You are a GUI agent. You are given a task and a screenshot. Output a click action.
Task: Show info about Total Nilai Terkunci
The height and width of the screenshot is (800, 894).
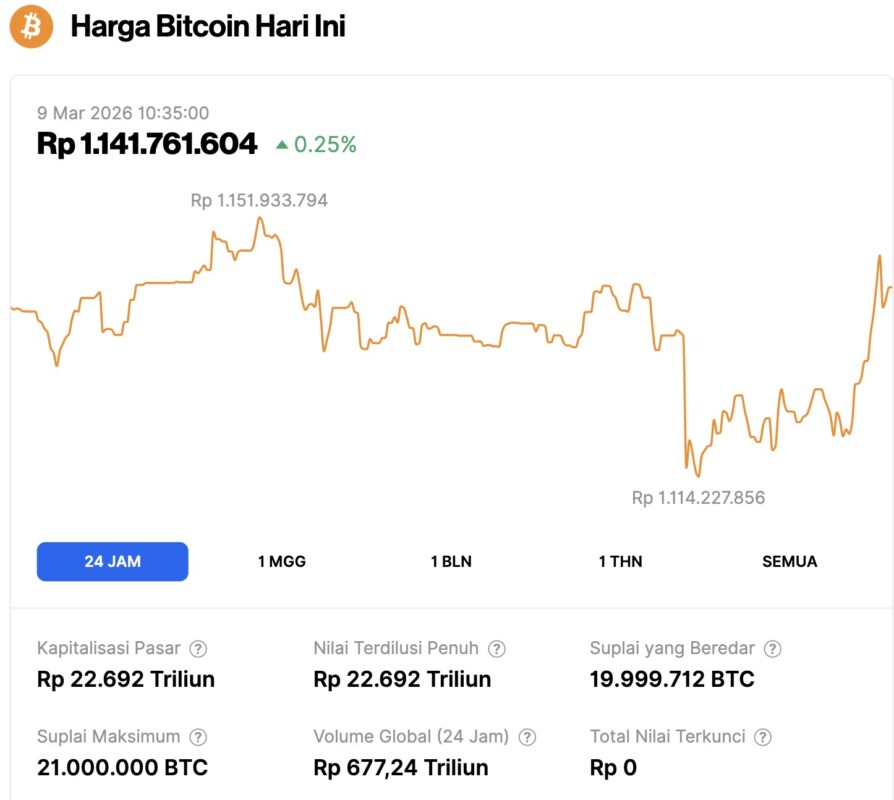click(x=763, y=737)
